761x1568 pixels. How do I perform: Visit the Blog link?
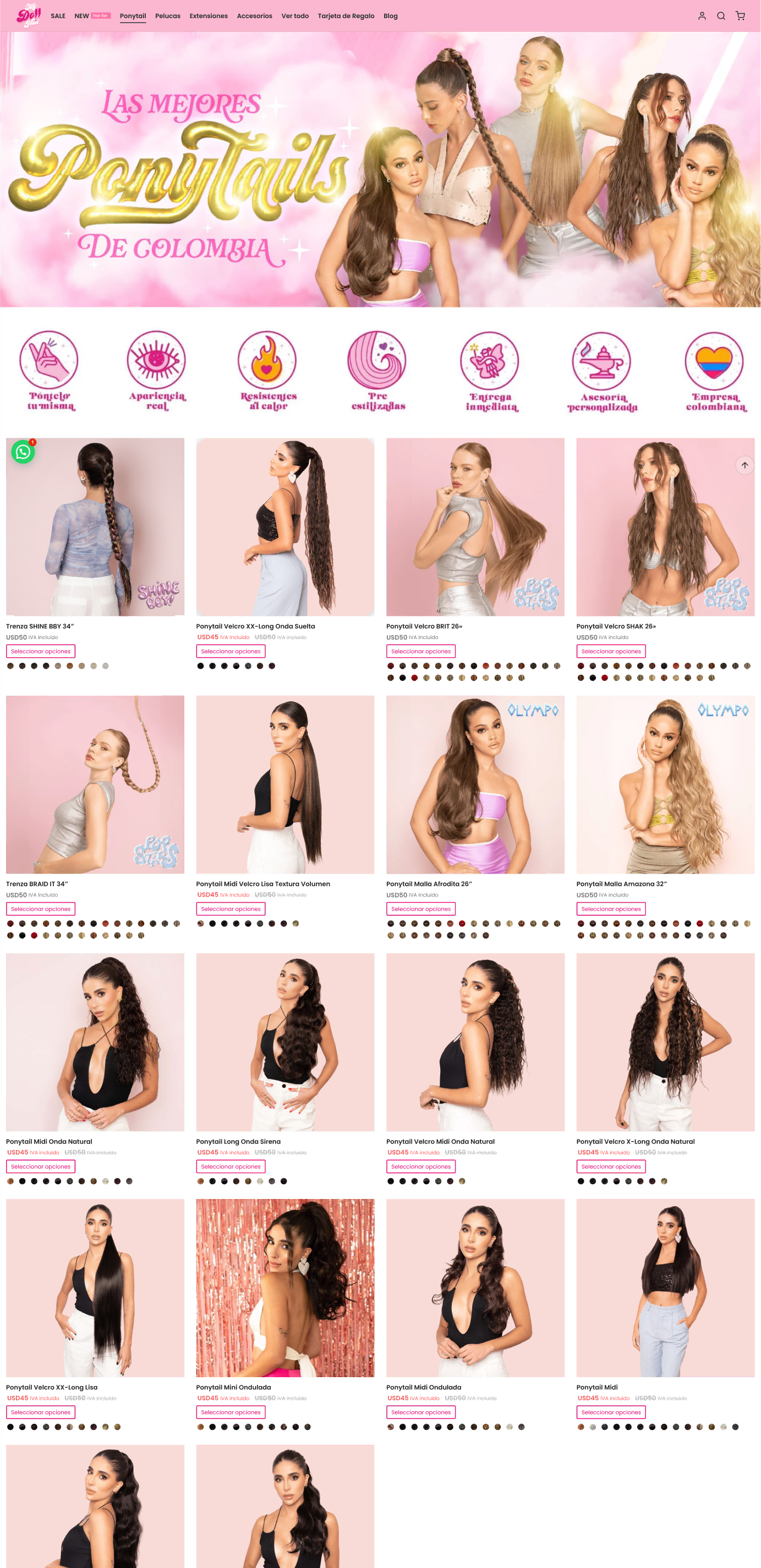coord(390,16)
